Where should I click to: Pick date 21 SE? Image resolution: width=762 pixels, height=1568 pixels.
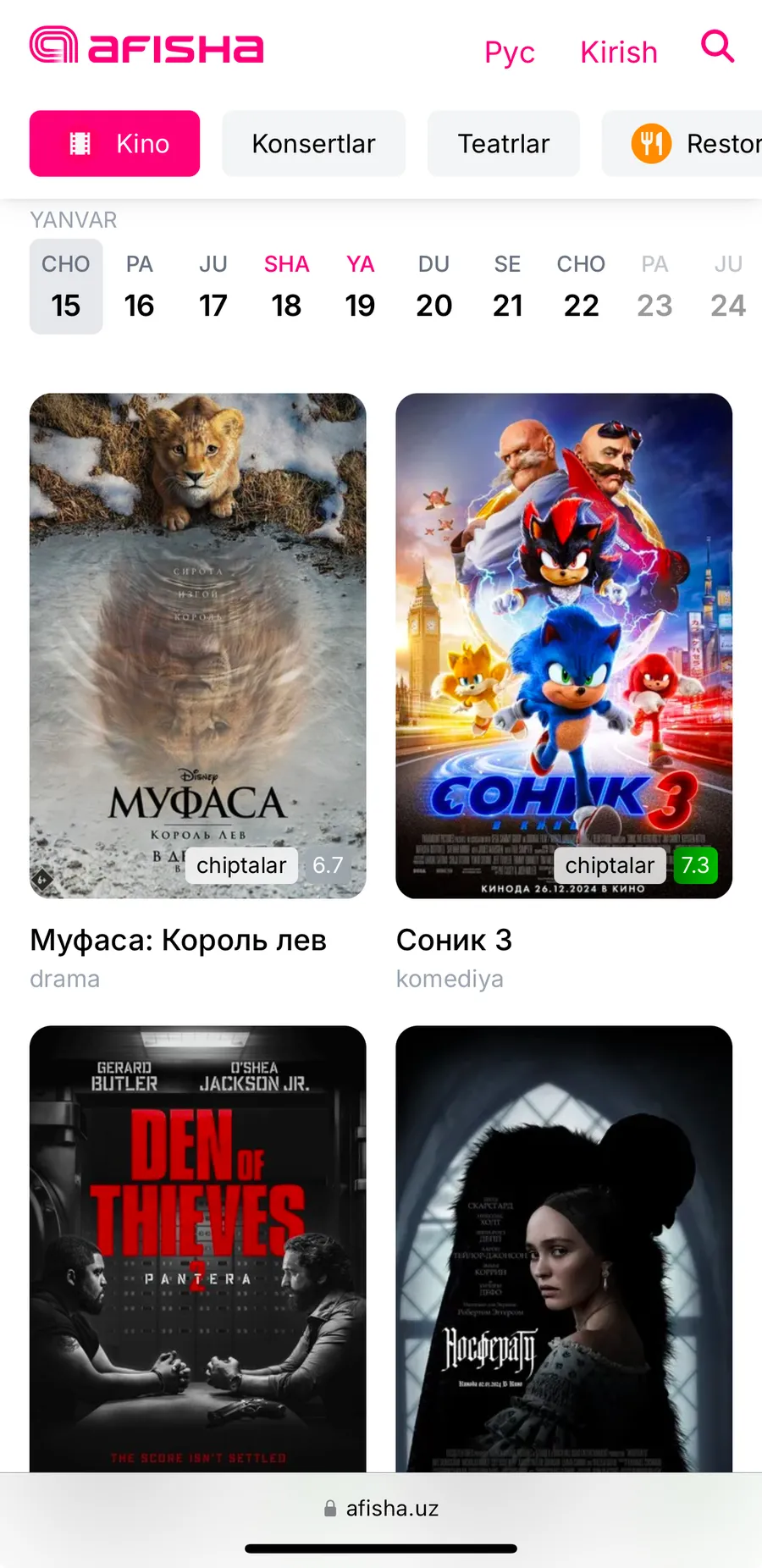click(x=507, y=288)
